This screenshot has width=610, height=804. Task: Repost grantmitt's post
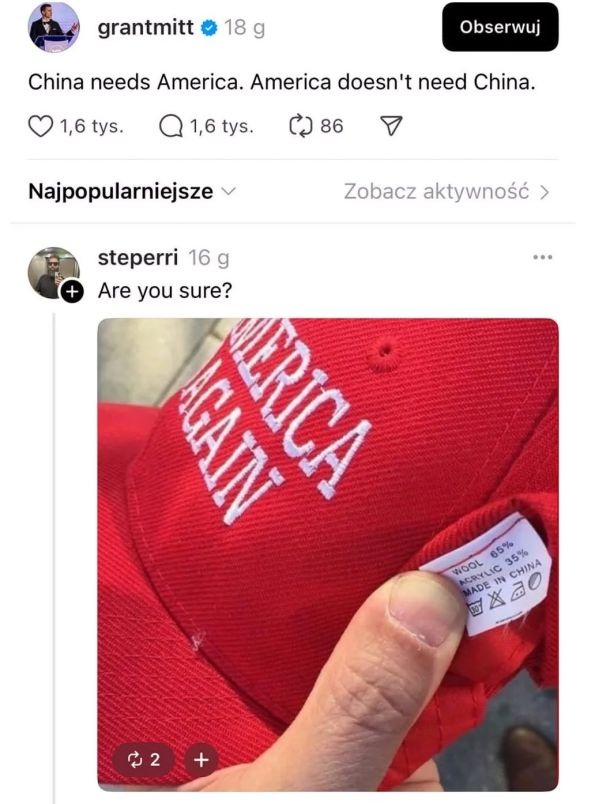[301, 127]
